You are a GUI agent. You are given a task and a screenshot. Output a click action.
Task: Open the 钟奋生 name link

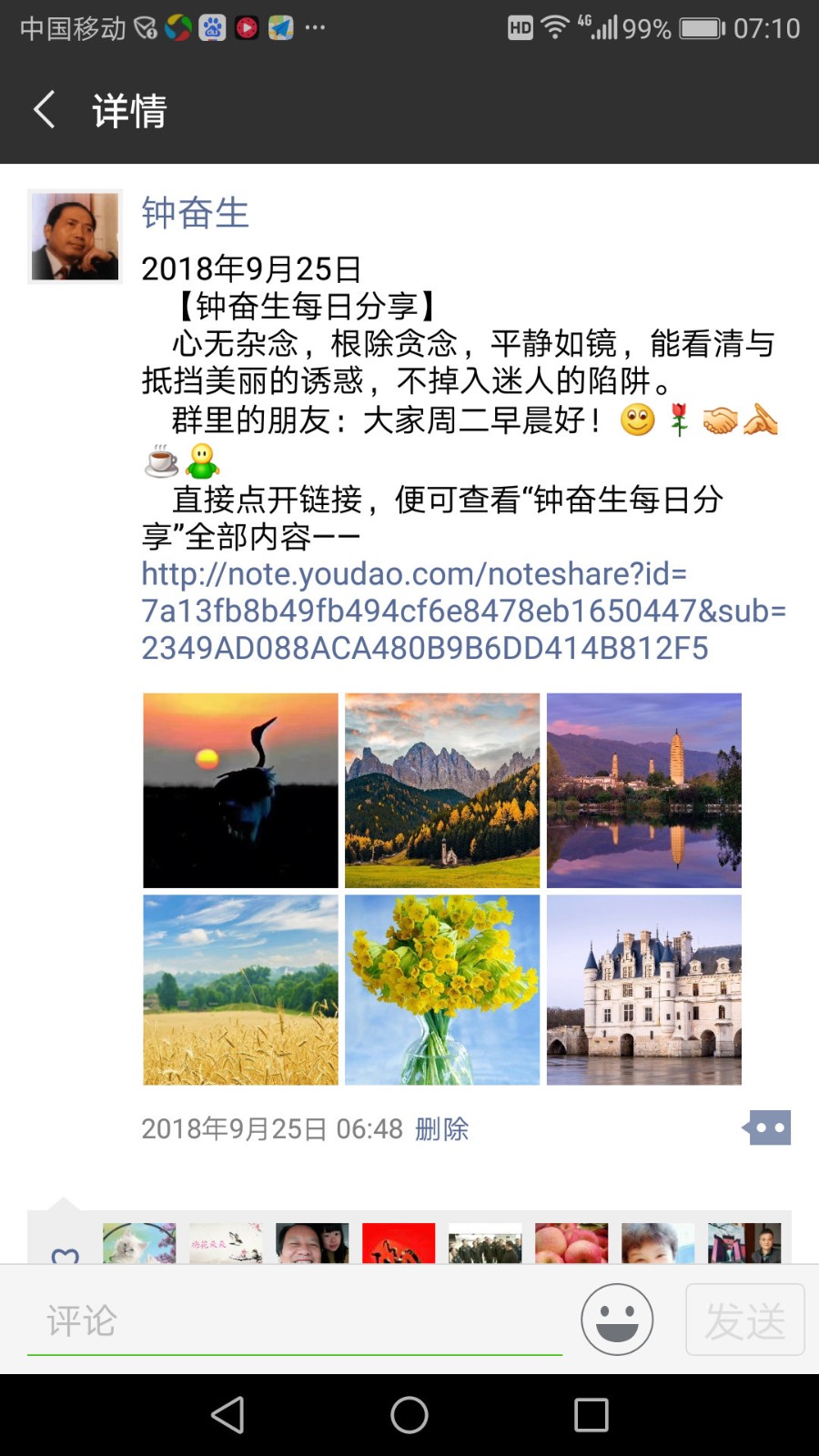point(195,213)
